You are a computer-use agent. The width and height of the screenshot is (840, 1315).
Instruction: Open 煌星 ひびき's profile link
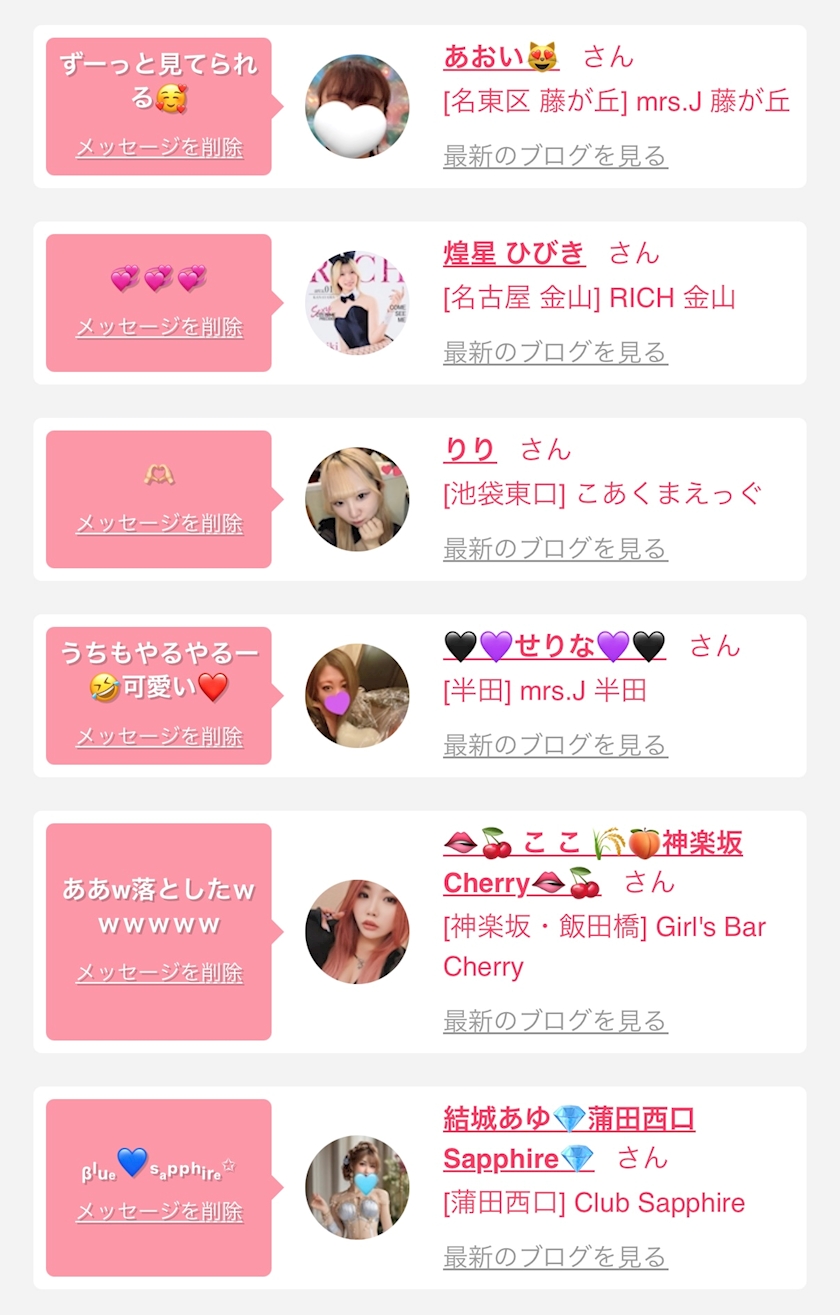(513, 253)
